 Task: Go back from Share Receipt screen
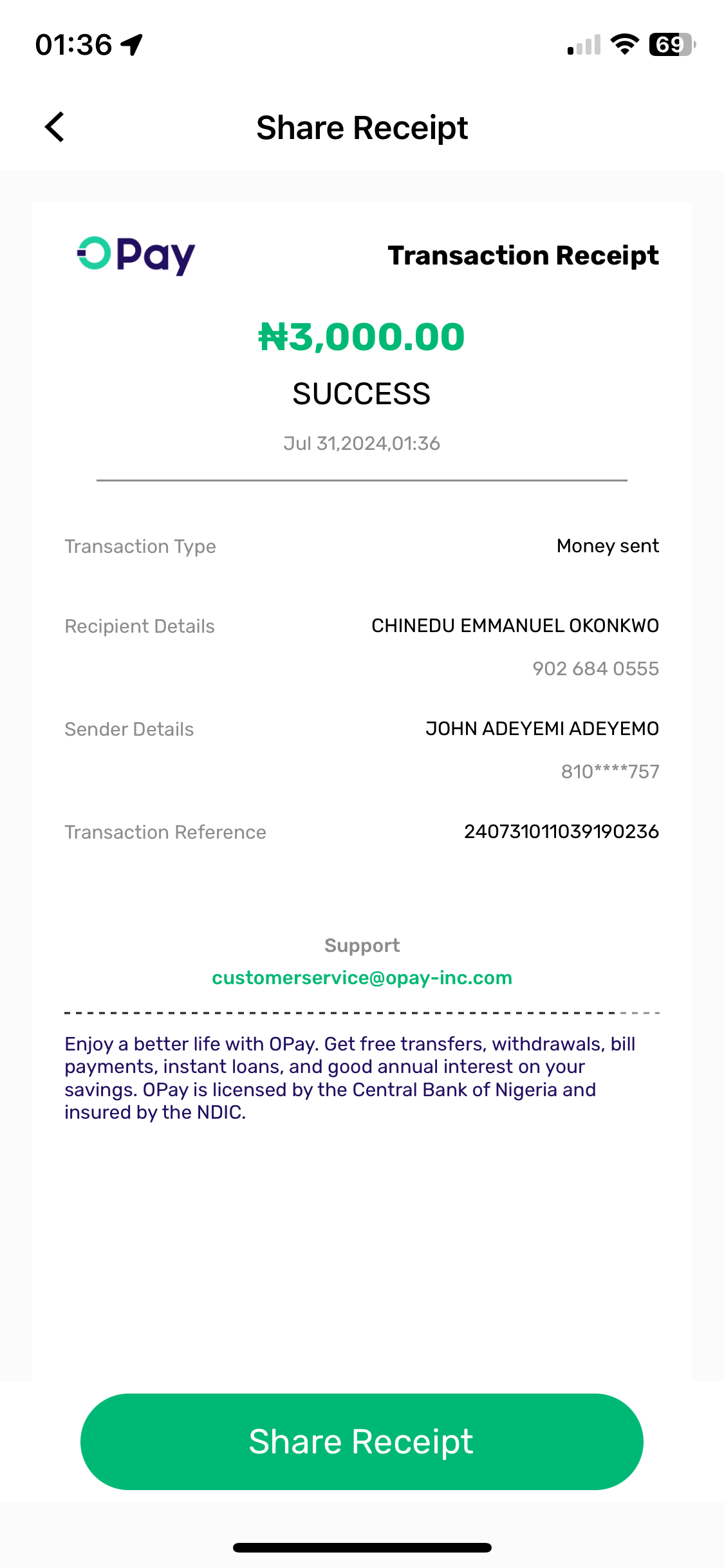point(55,127)
